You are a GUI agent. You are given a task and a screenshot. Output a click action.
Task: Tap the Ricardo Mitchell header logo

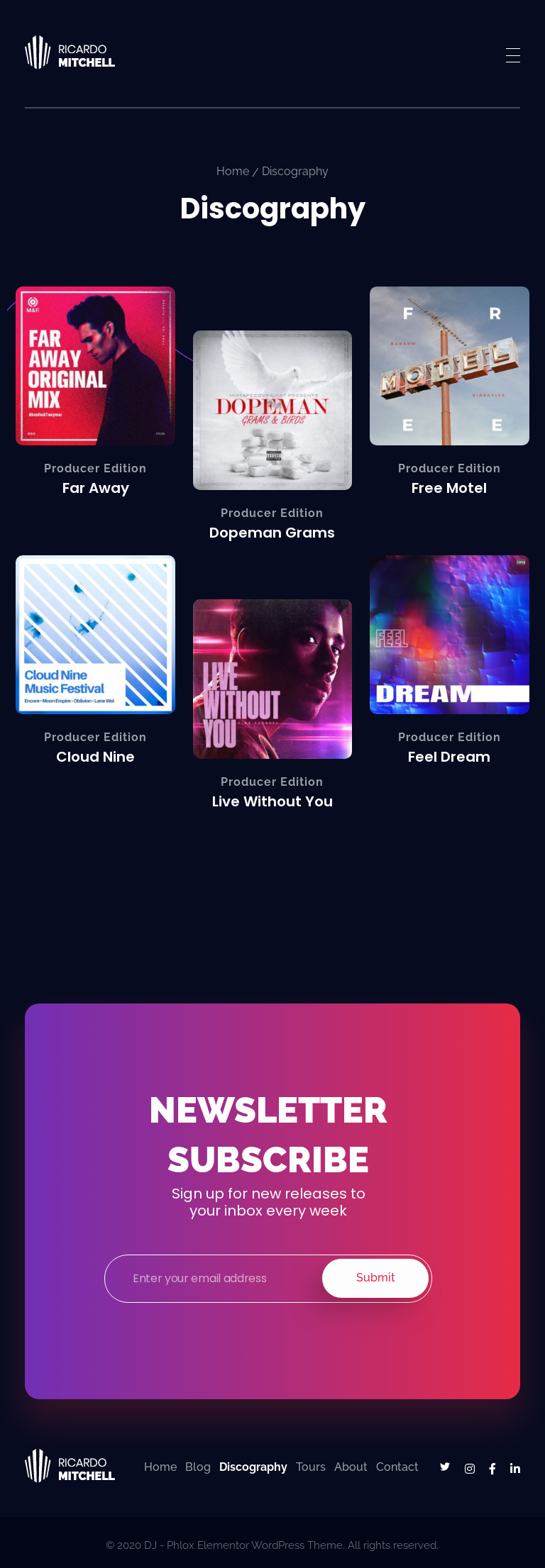[70, 52]
